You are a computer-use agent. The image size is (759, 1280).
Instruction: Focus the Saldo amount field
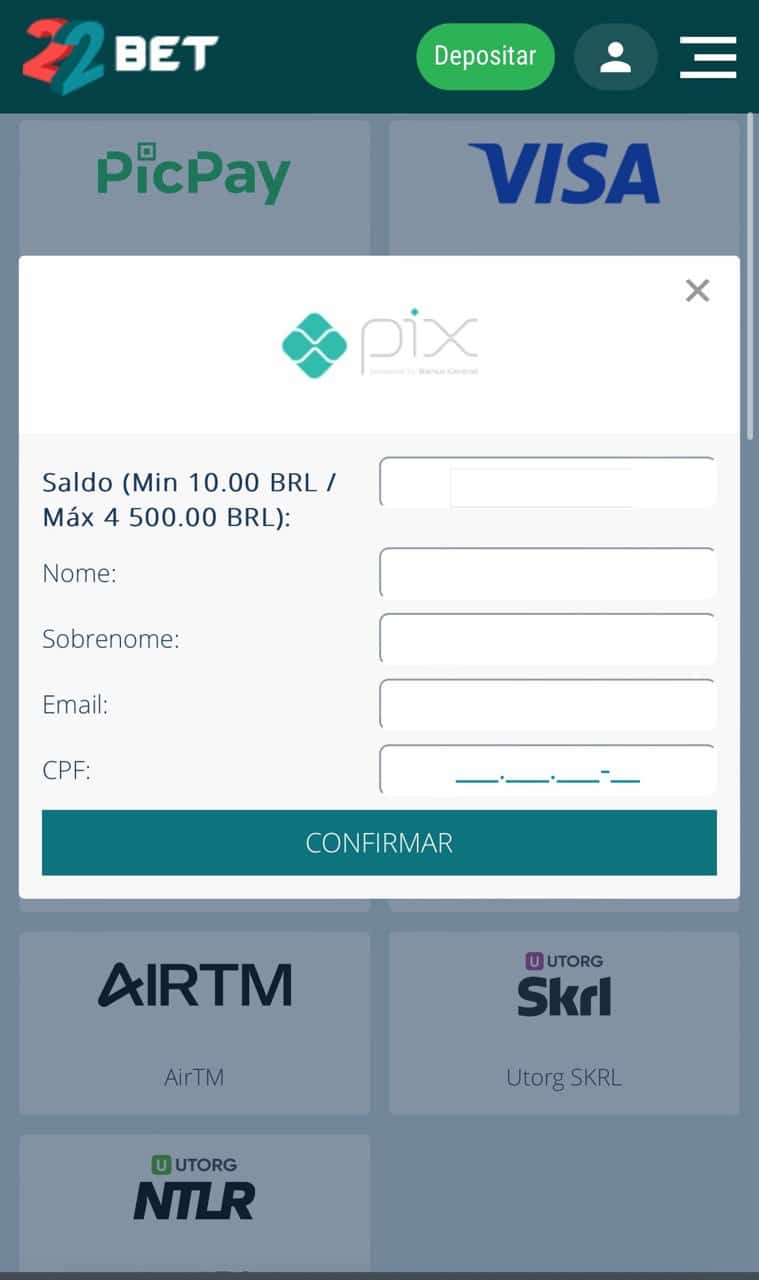[547, 484]
